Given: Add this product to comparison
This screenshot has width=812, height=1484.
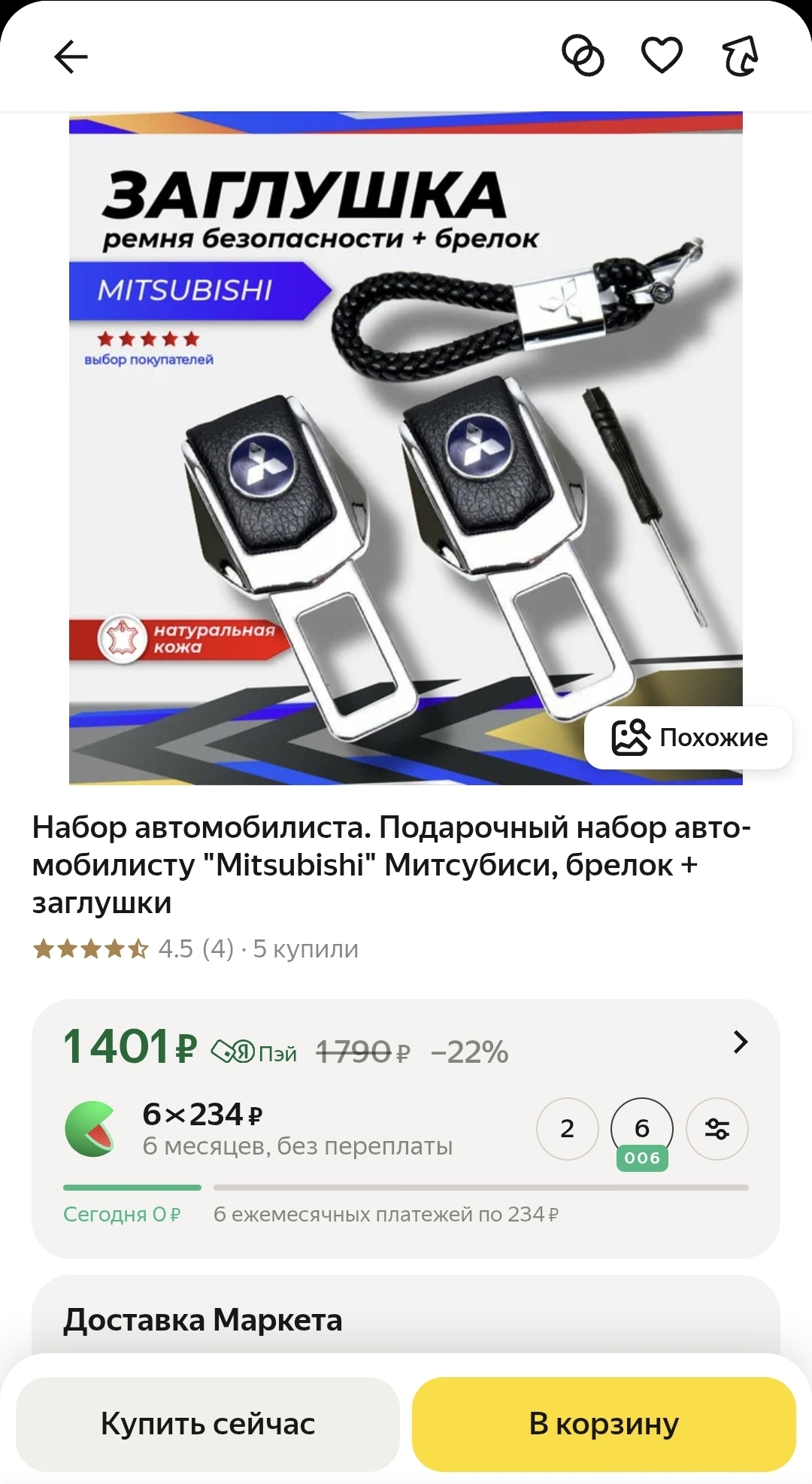Looking at the screenshot, I should 583,56.
